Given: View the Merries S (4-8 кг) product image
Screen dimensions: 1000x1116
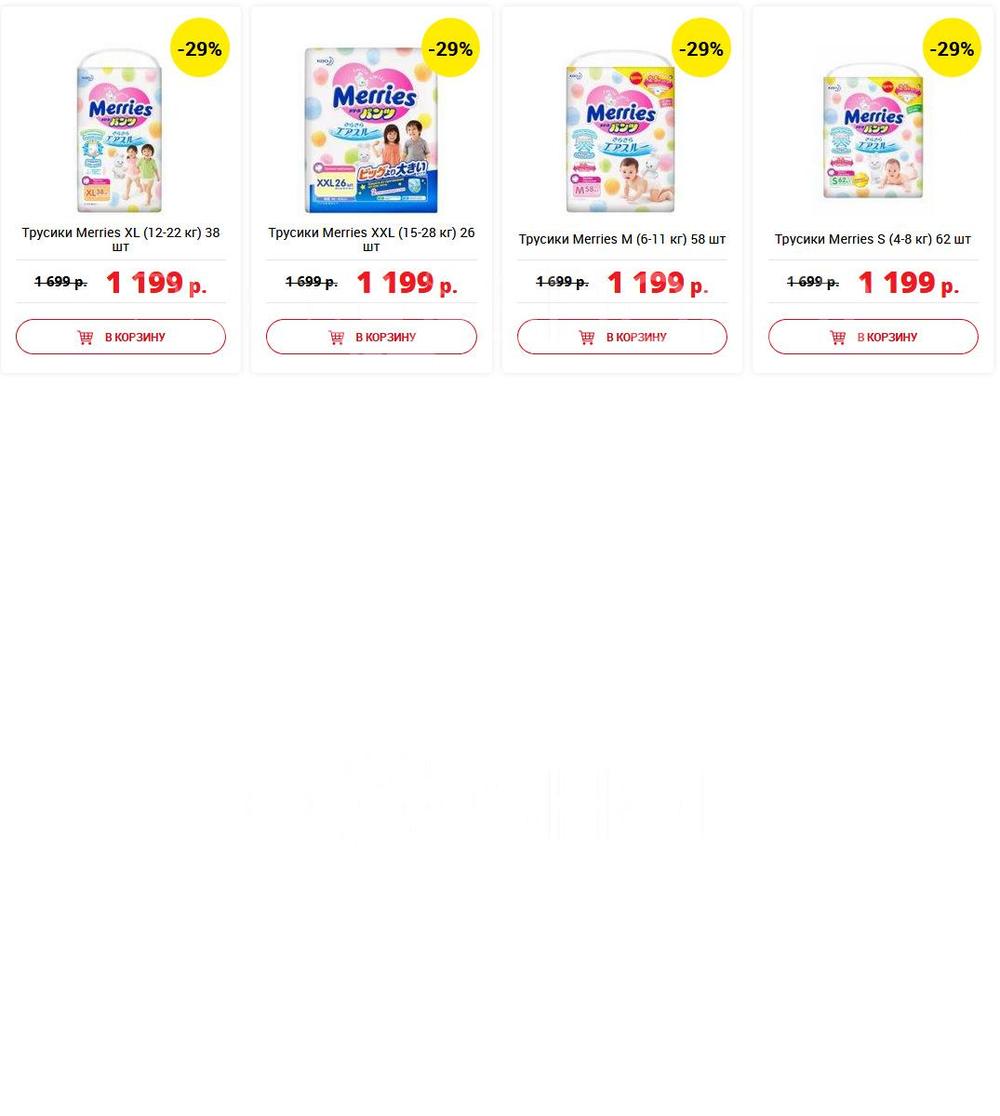Looking at the screenshot, I should coord(873,130).
